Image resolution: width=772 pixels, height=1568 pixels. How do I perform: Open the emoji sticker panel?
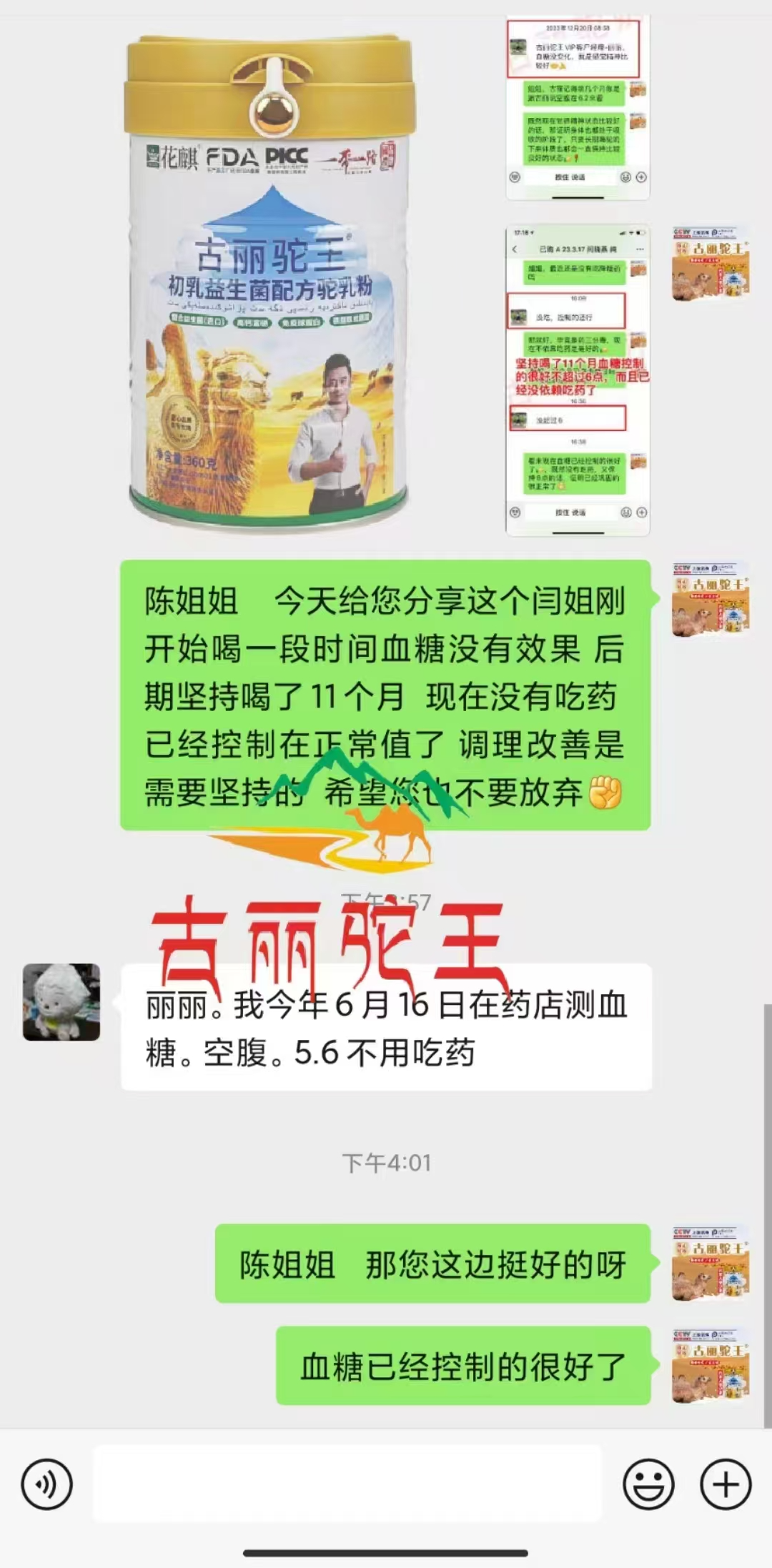(648, 1484)
